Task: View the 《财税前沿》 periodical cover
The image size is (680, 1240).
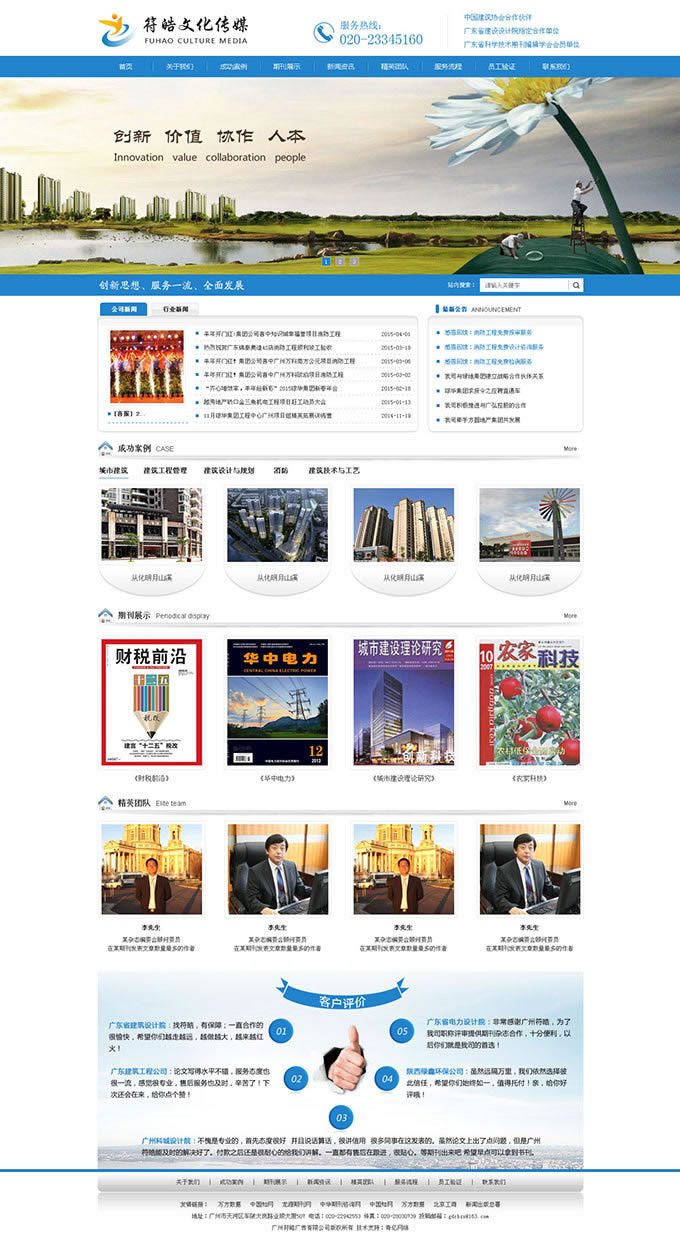Action: [x=151, y=702]
